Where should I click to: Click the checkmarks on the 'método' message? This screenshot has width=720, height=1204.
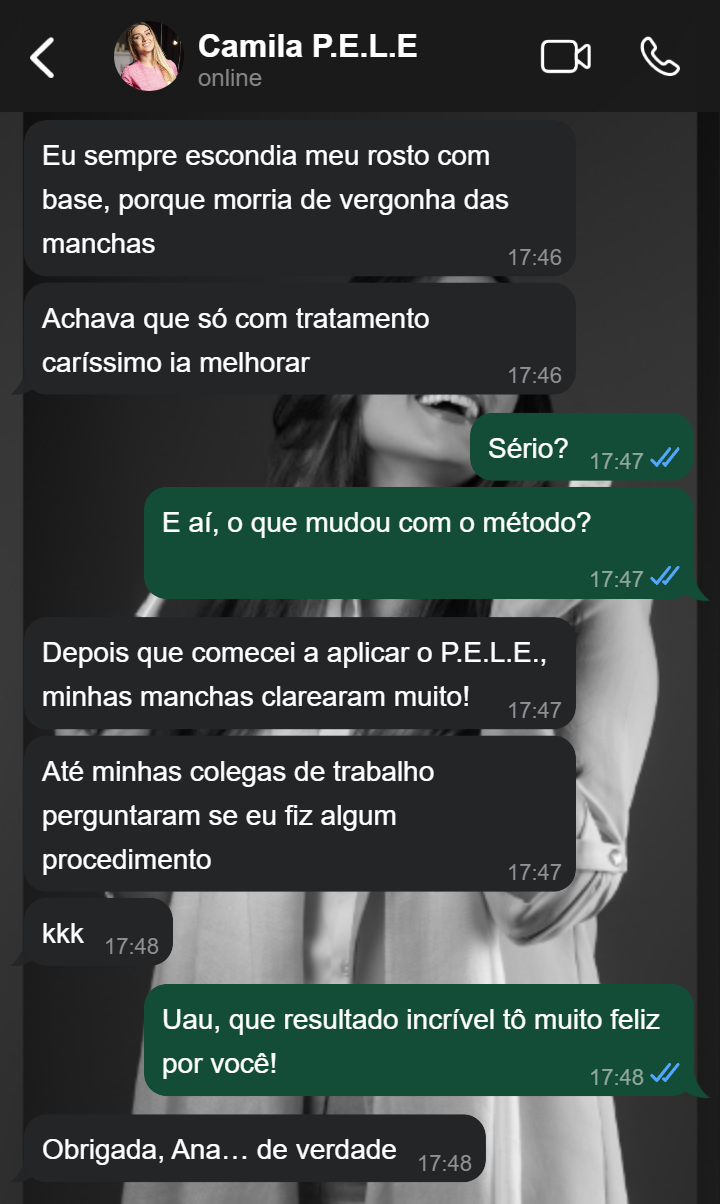pyautogui.click(x=665, y=576)
